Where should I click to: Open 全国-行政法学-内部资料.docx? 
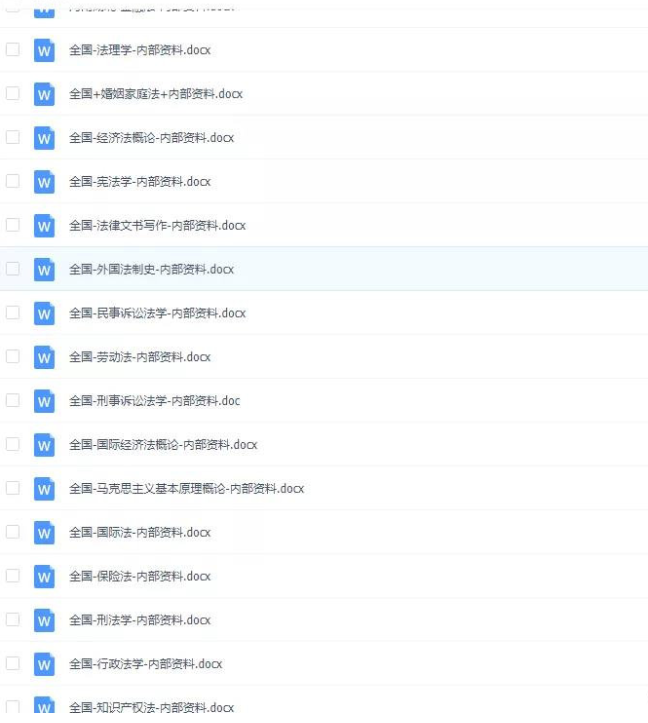145,664
